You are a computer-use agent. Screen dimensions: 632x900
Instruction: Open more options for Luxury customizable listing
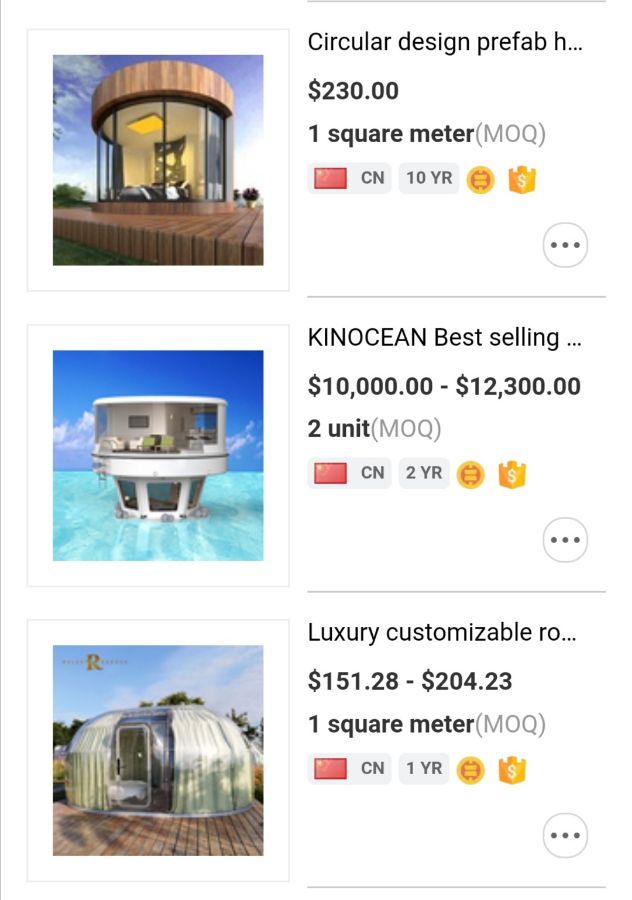click(565, 836)
